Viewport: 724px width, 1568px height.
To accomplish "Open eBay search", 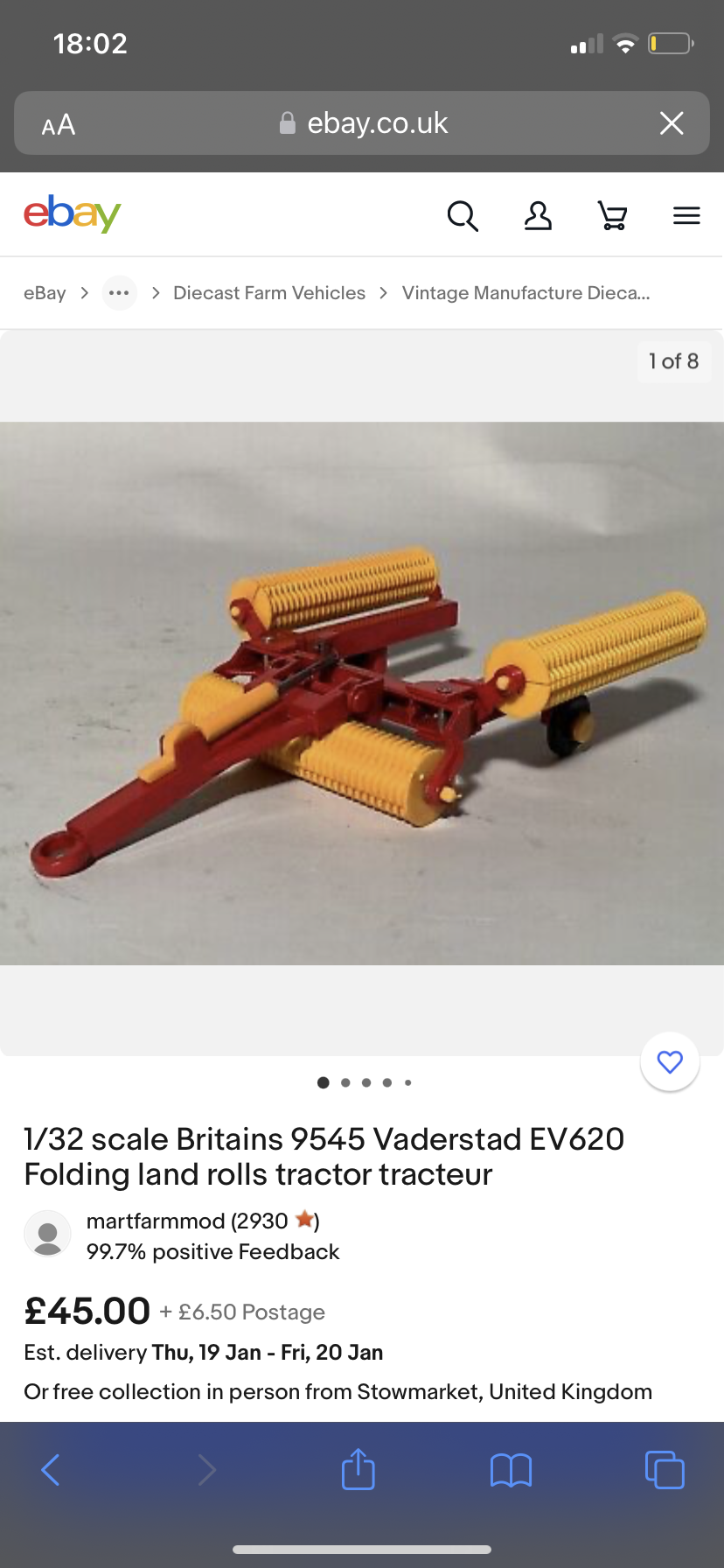I will 463,215.
